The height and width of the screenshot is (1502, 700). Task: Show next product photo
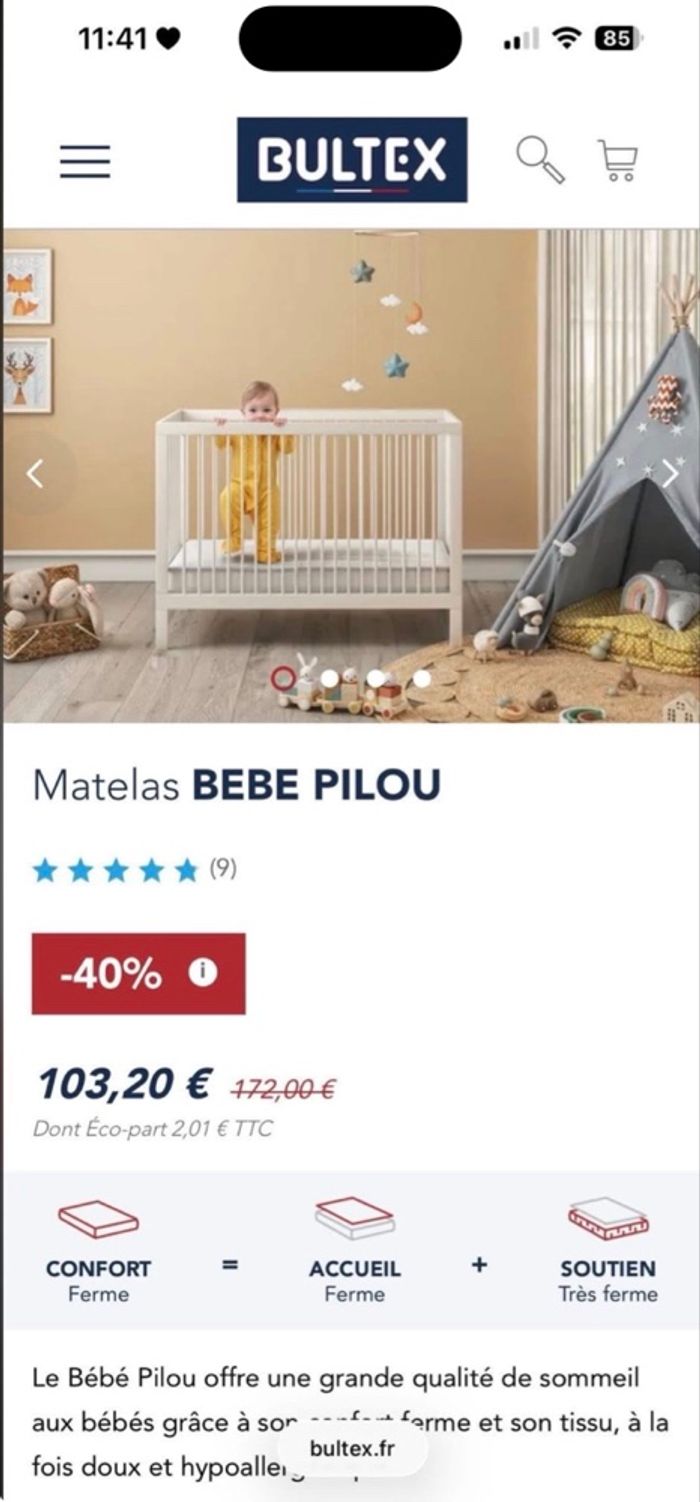(668, 473)
